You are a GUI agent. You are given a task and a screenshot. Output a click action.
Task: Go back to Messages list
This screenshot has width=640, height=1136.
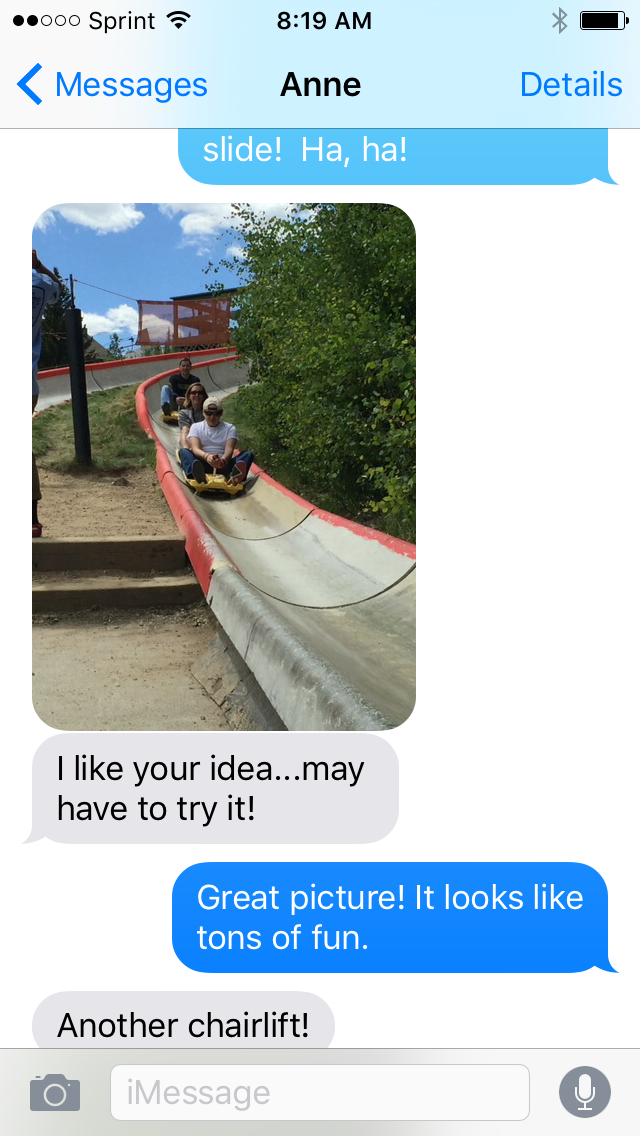tap(112, 86)
